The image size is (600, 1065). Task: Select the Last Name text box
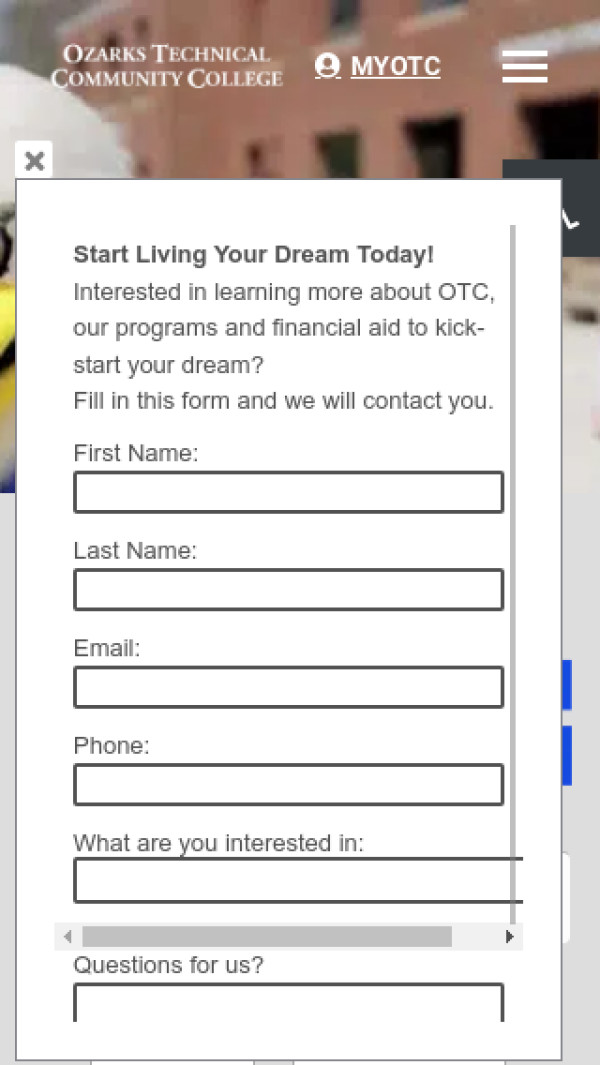[288, 590]
